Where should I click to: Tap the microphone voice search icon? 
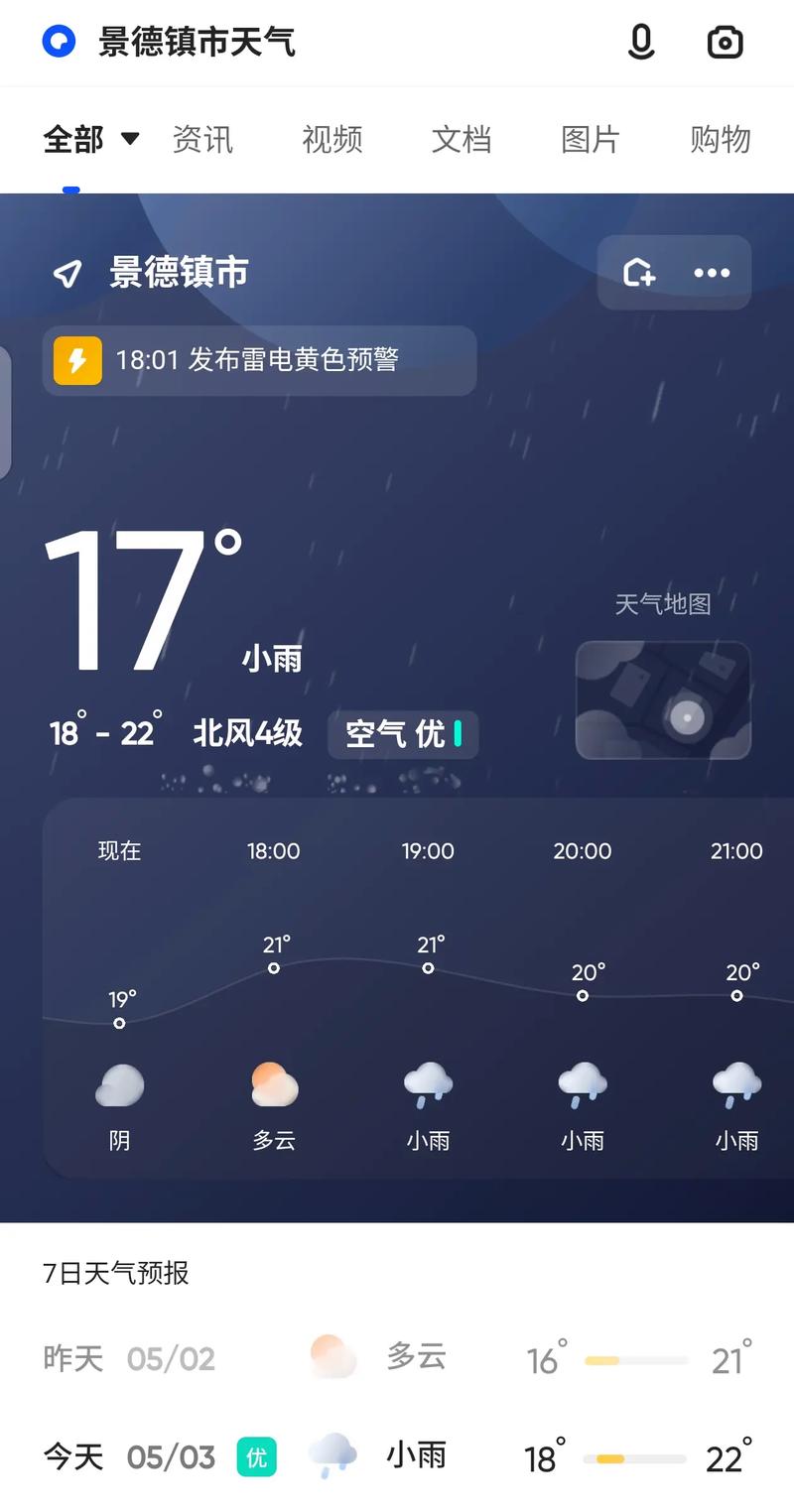[641, 42]
